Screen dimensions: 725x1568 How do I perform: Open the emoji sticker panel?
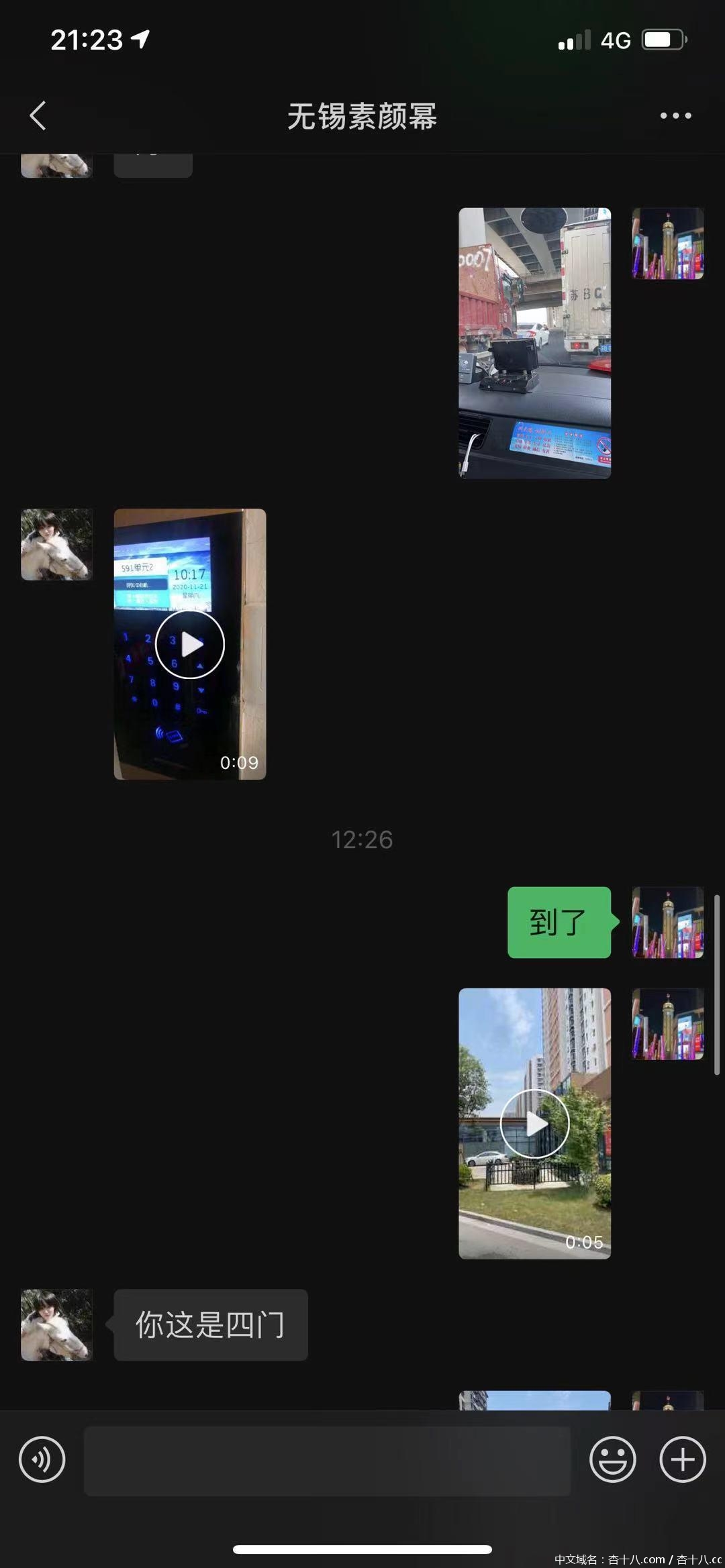tap(612, 1459)
